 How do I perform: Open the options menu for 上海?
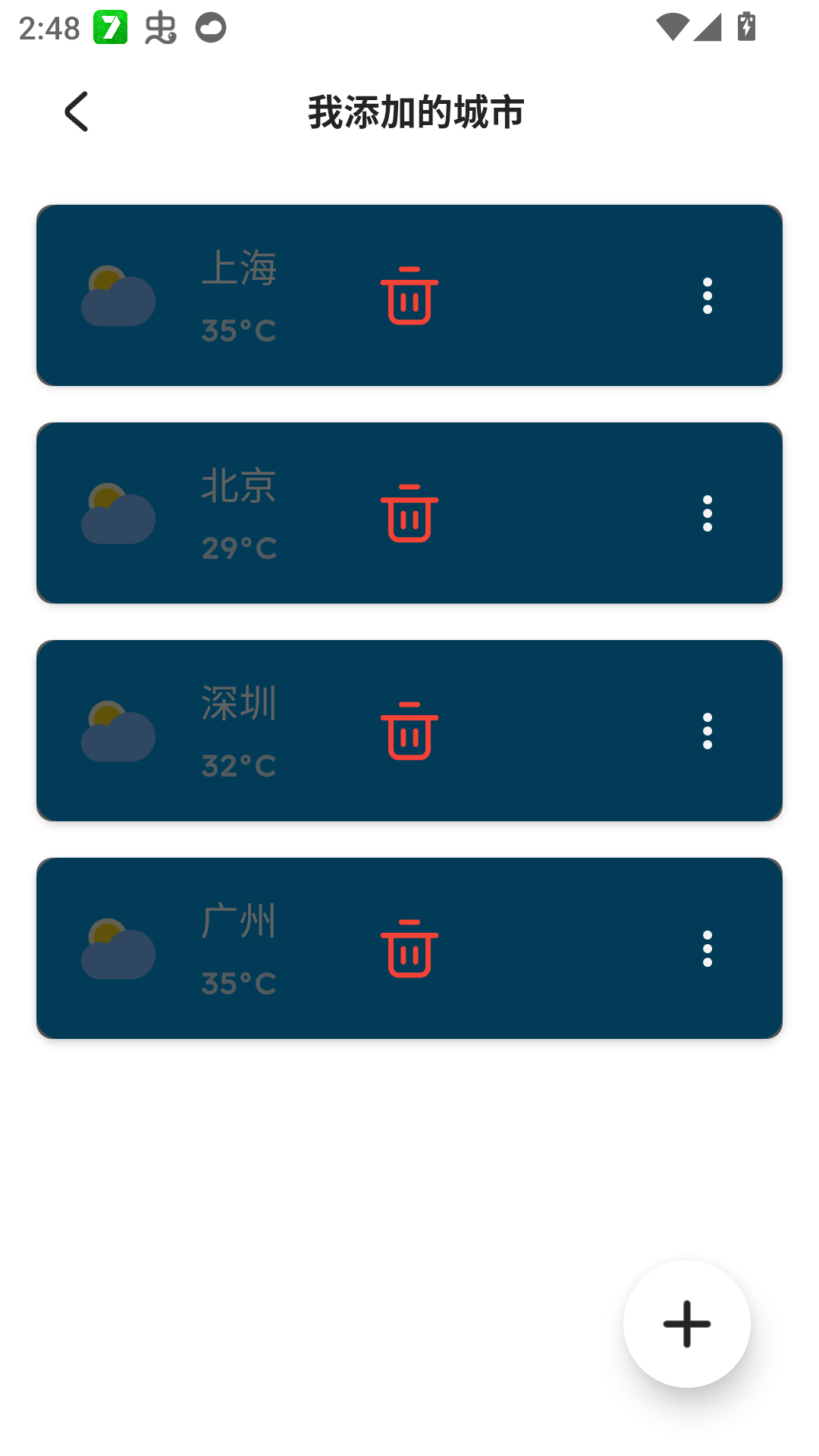point(708,296)
